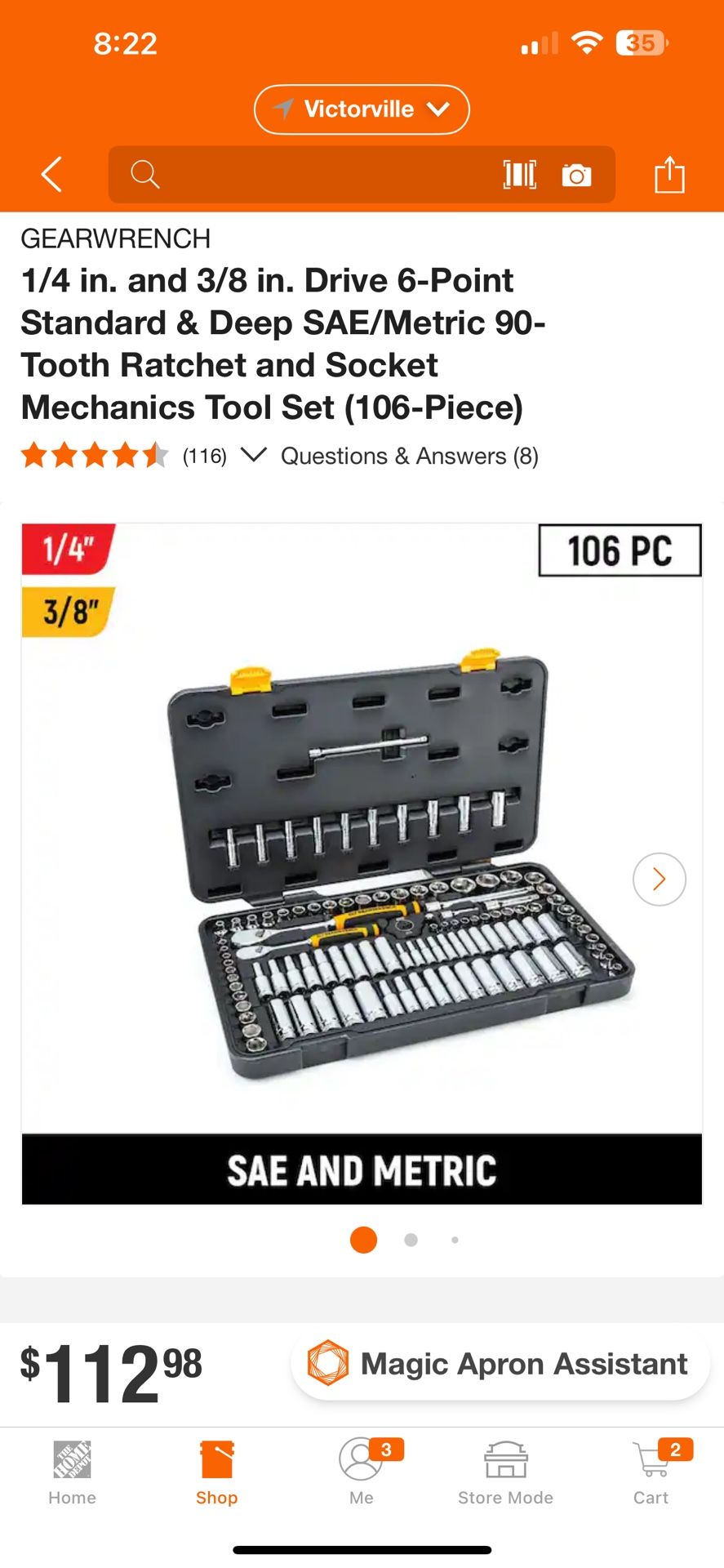Image resolution: width=724 pixels, height=1568 pixels.
Task: Open Magic Apron Assistant
Action: 500,1363
